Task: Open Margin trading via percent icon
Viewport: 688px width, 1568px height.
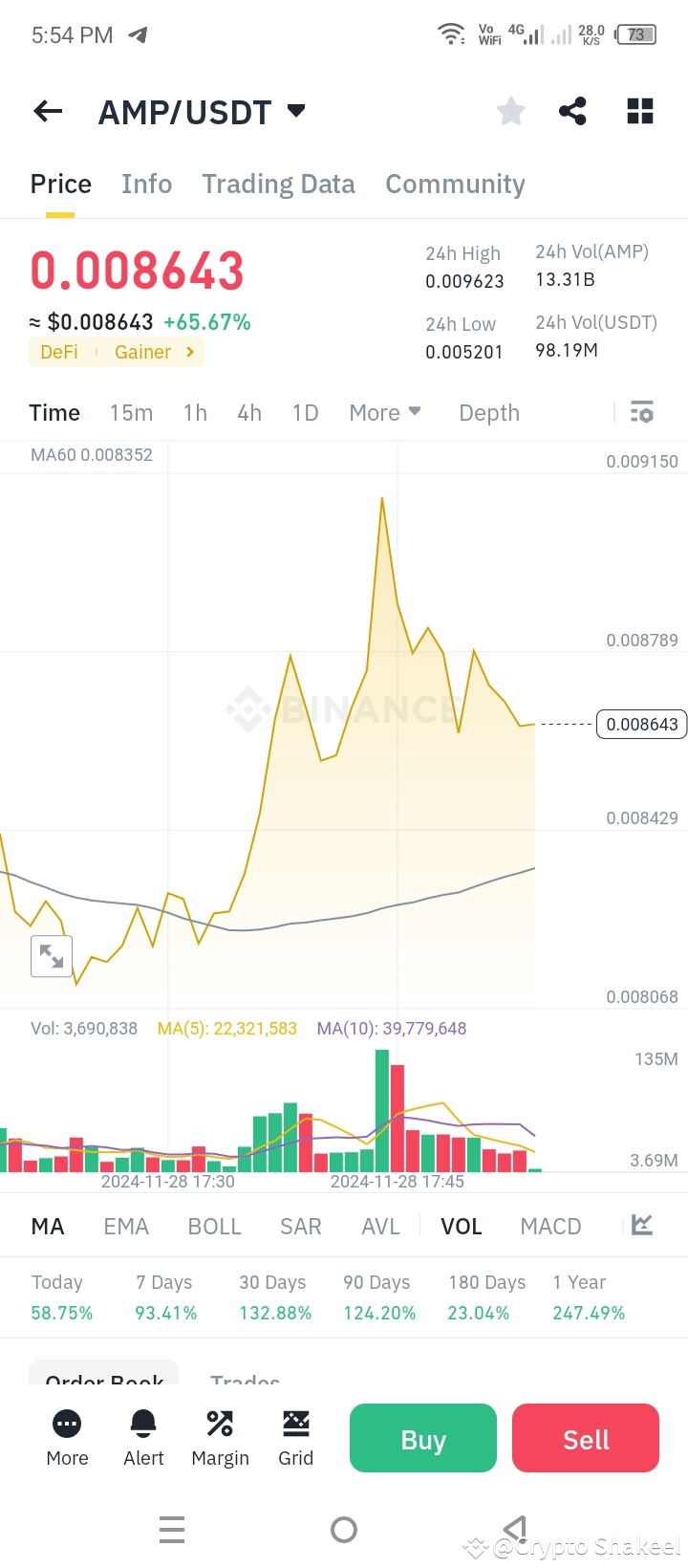Action: click(219, 1437)
